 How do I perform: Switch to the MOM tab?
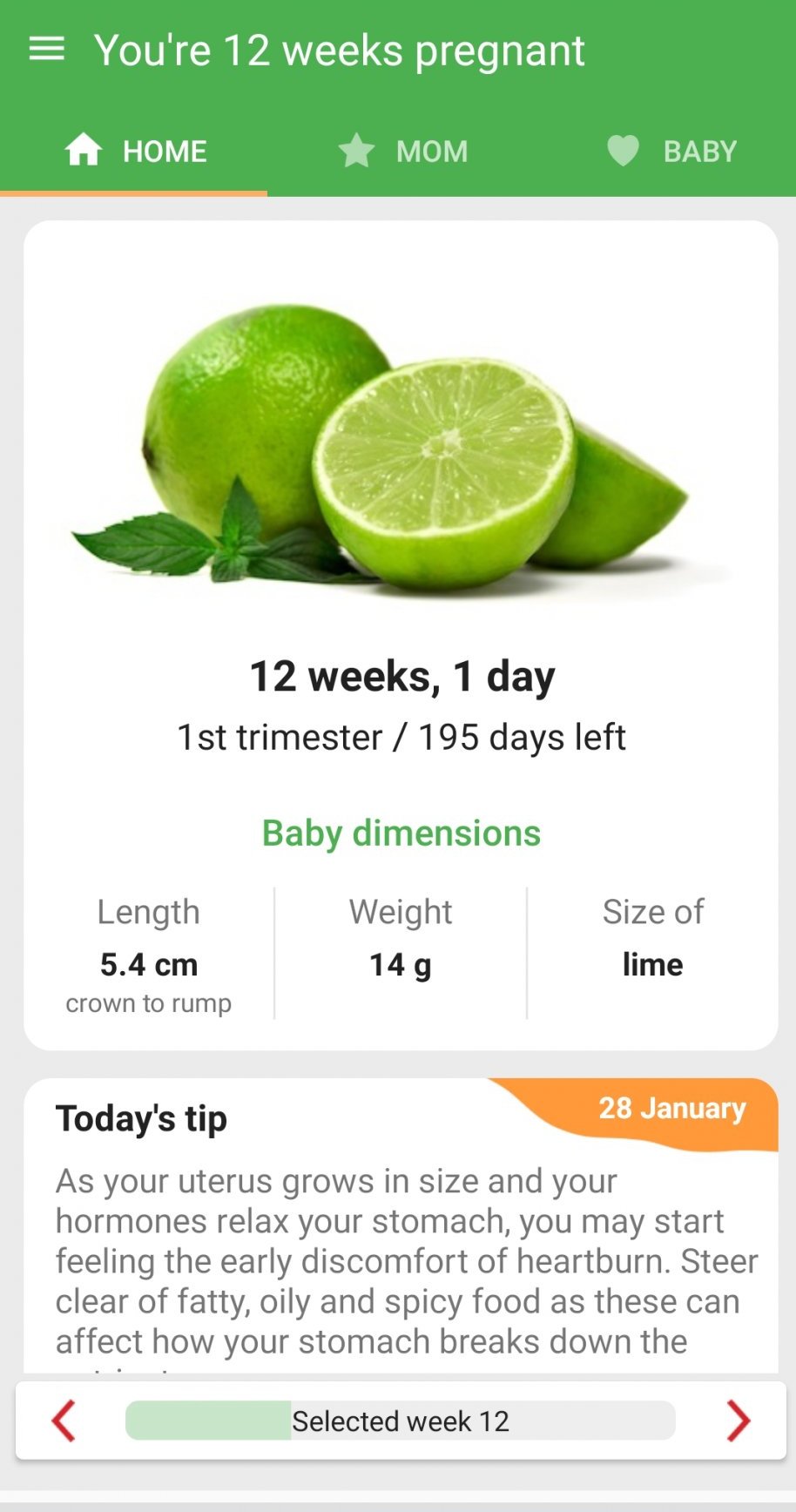coord(402,152)
